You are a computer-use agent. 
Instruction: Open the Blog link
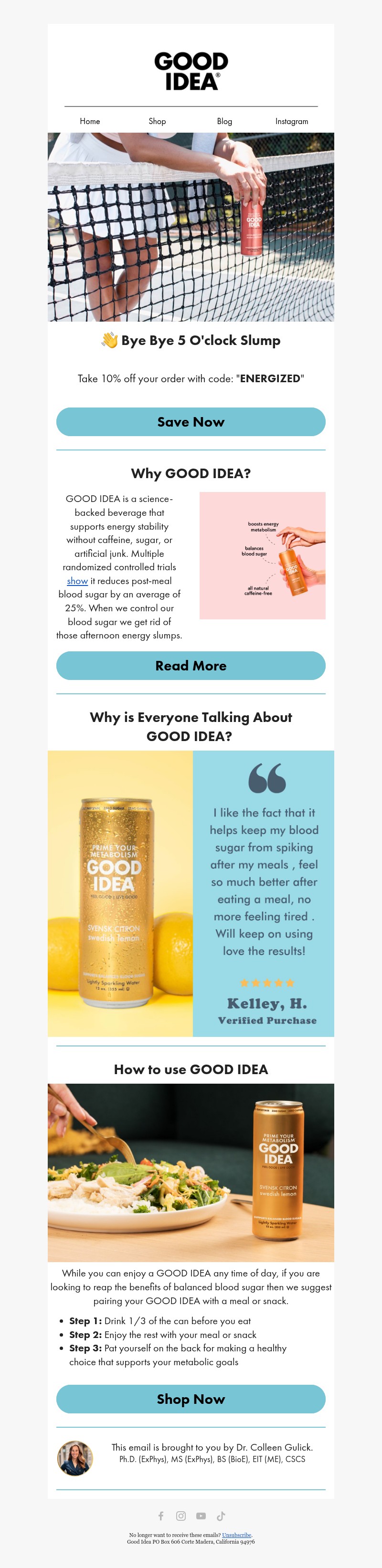tap(224, 121)
